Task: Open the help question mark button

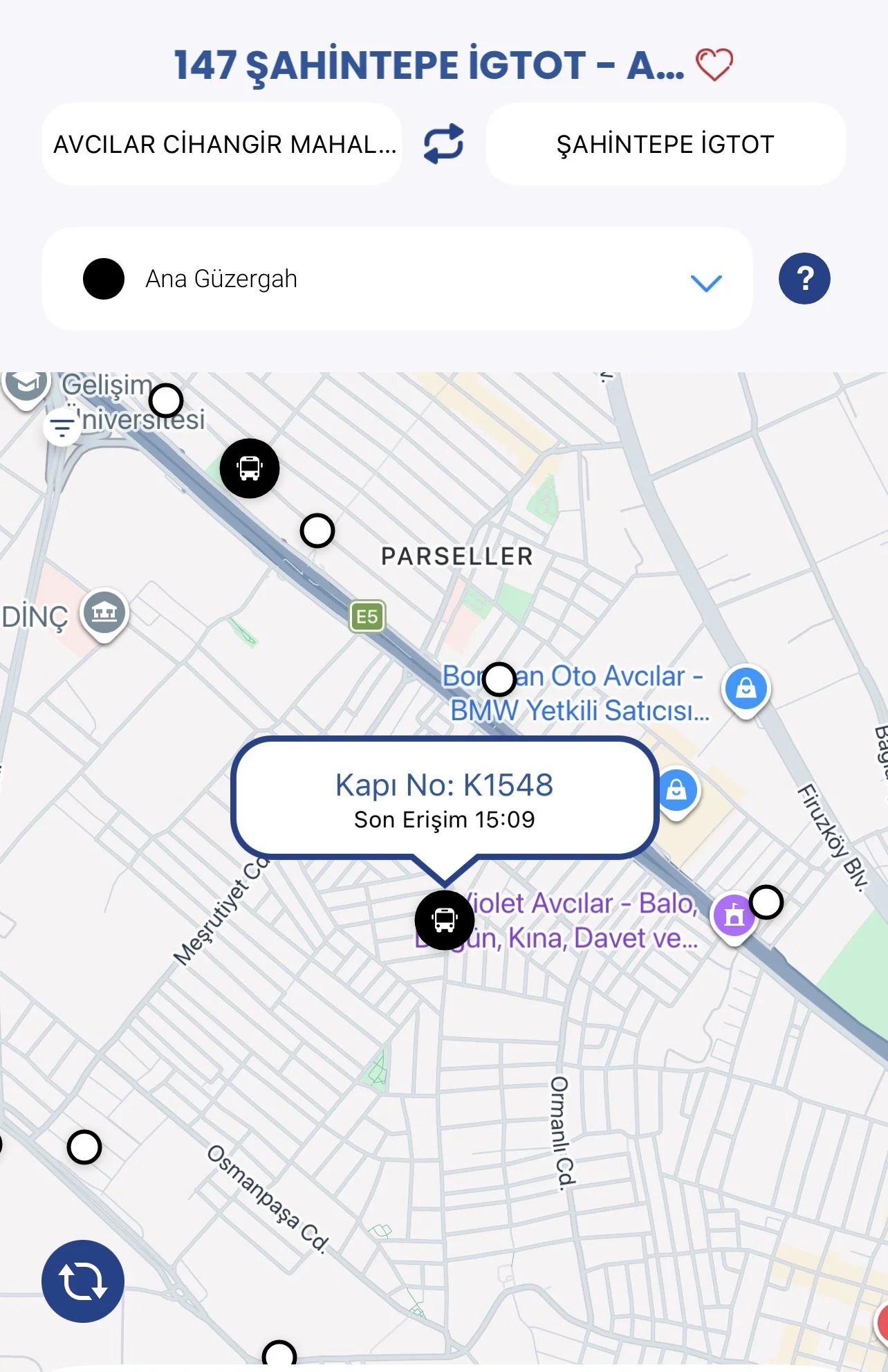Action: tap(804, 279)
